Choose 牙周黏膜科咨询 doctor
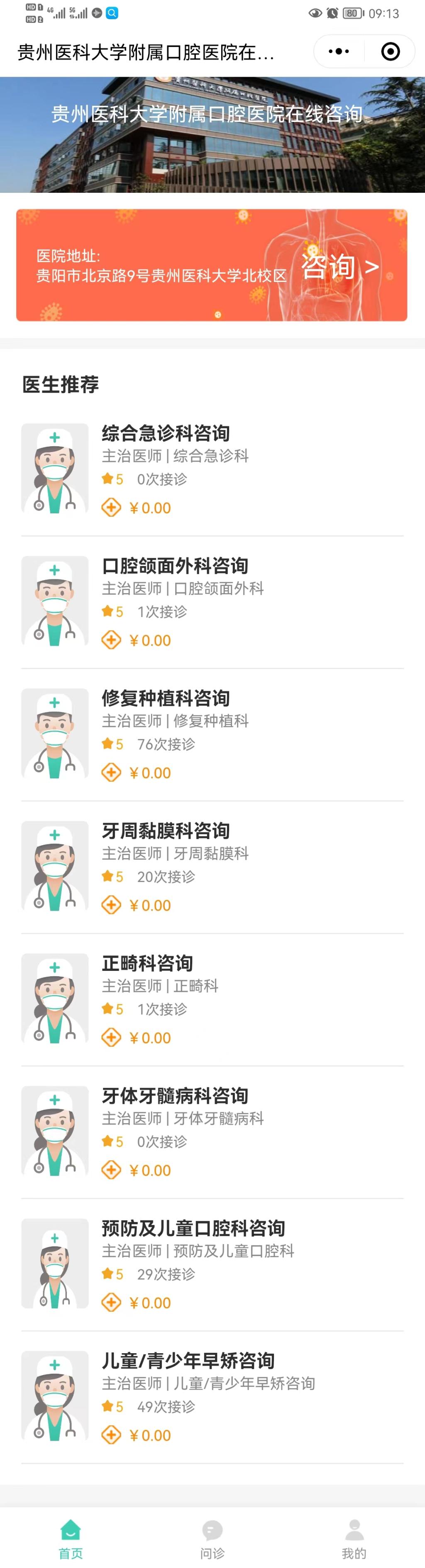The height and width of the screenshot is (1568, 425). pyautogui.click(x=212, y=867)
